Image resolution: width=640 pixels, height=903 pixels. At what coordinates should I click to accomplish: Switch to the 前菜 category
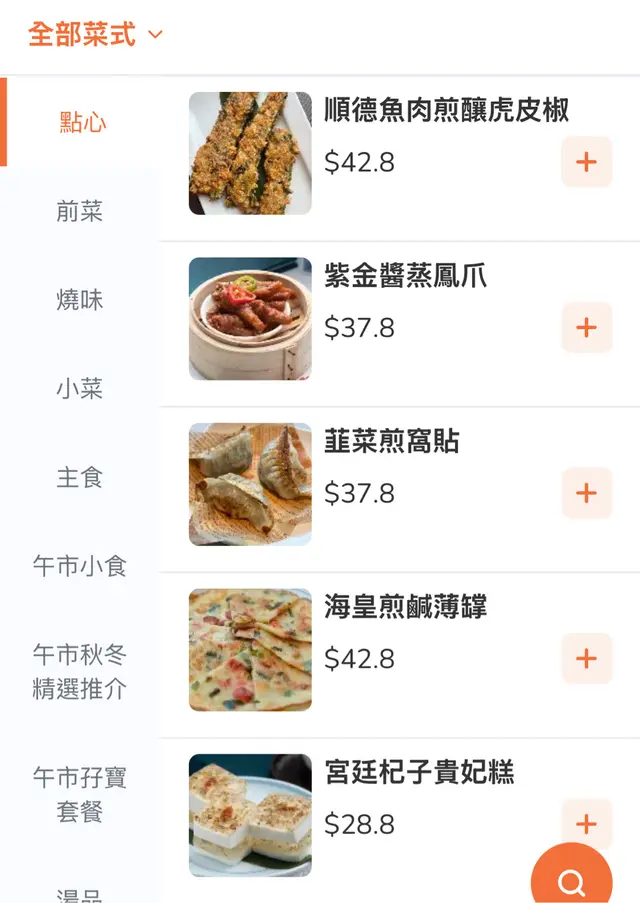(x=80, y=212)
